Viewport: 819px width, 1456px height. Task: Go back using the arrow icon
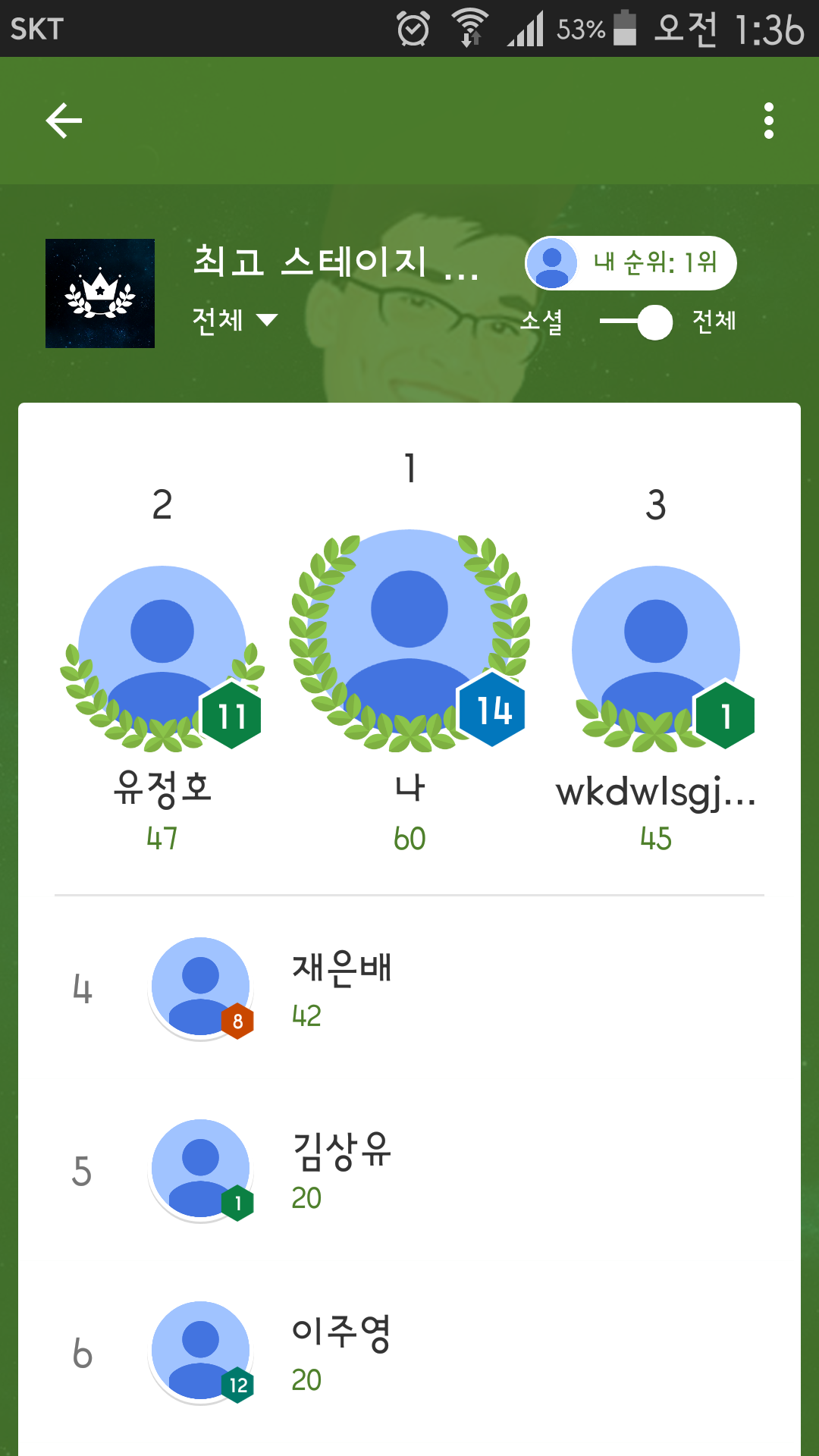(64, 121)
